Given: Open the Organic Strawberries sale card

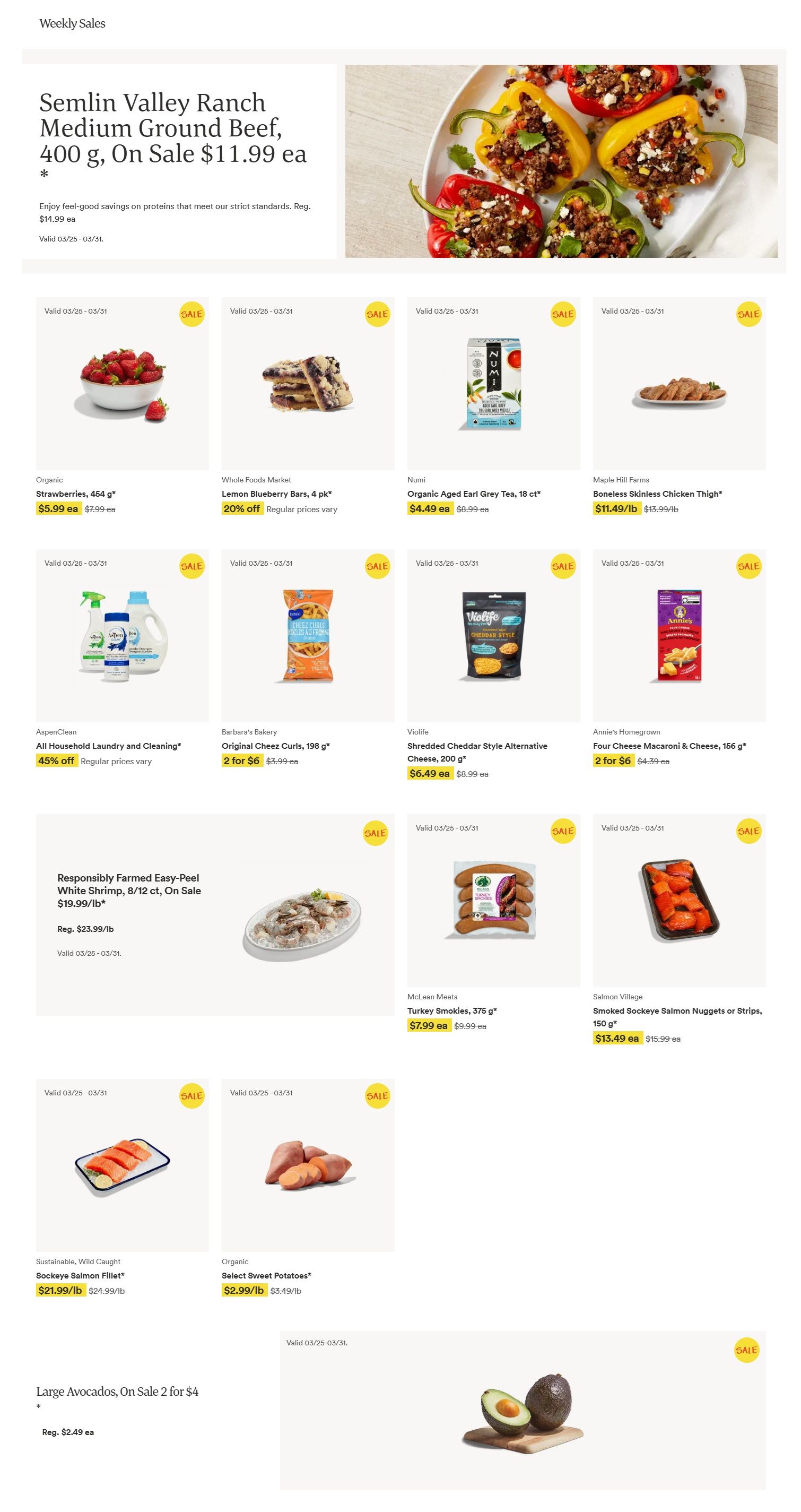Looking at the screenshot, I should click(122, 384).
